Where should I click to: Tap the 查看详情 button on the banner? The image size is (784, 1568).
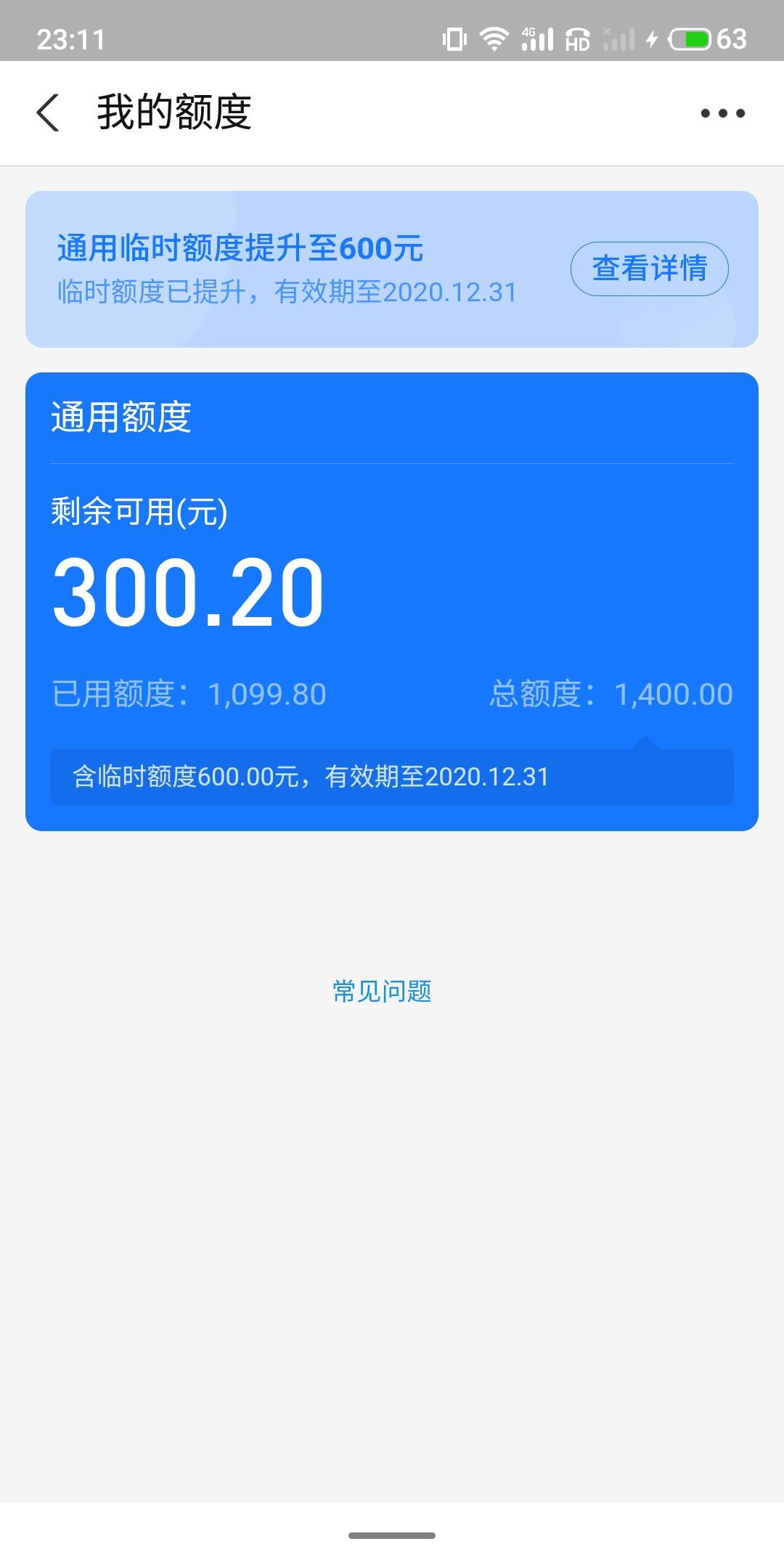tap(650, 268)
